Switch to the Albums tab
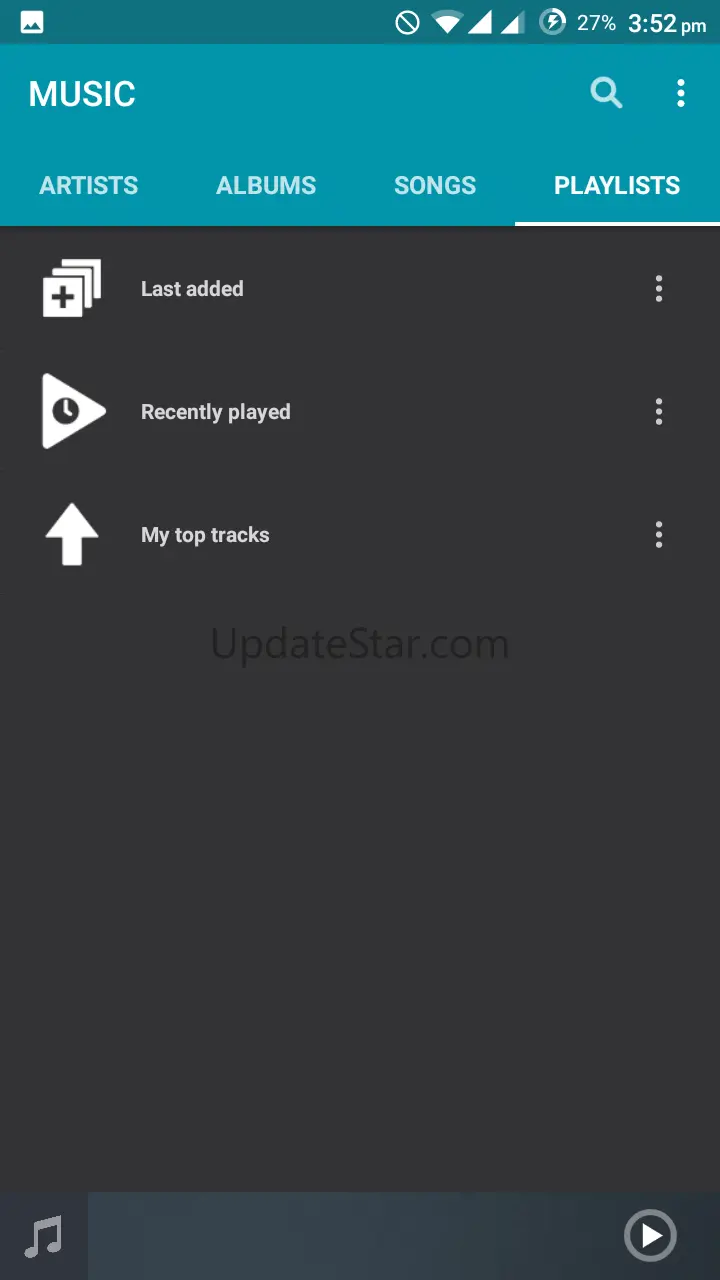720x1280 pixels. (266, 185)
